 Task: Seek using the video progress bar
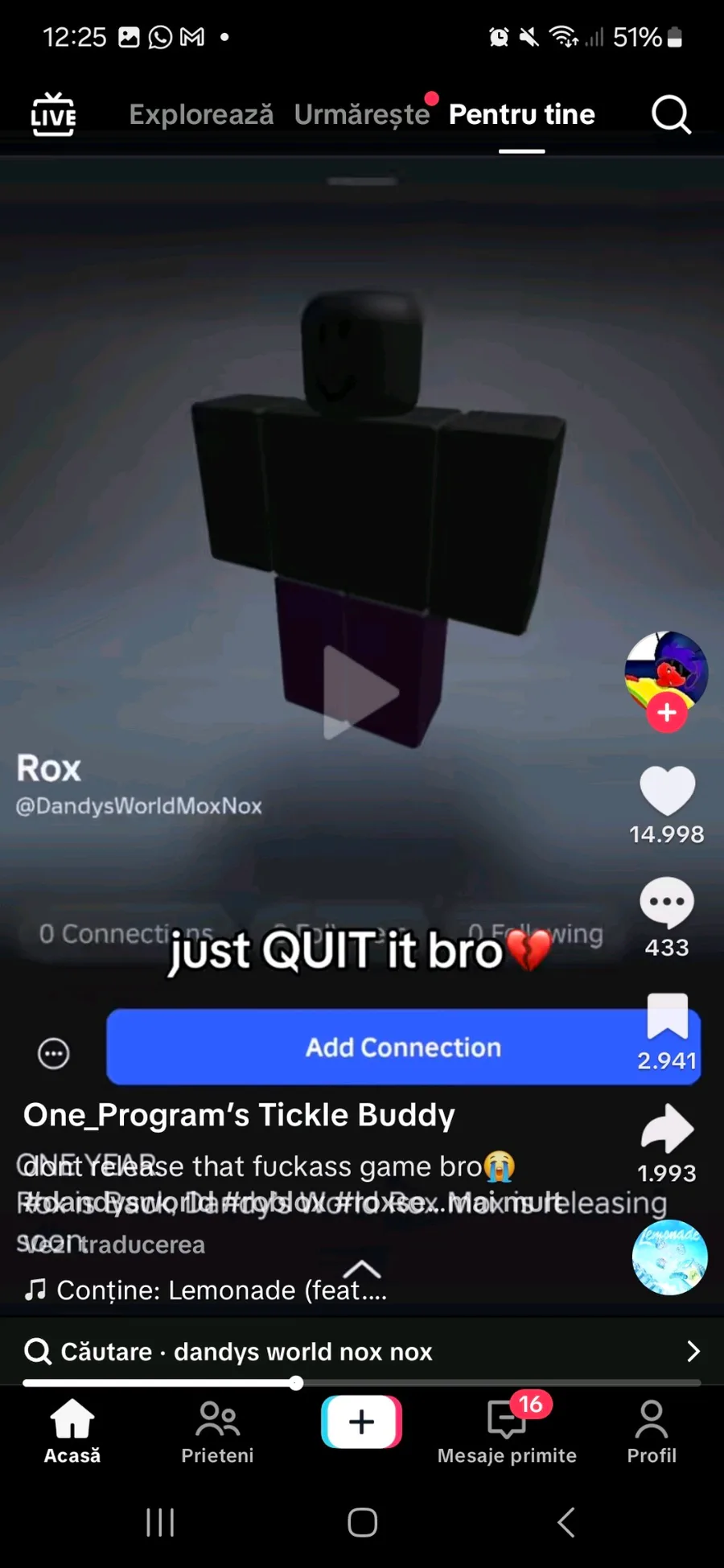[362, 1383]
